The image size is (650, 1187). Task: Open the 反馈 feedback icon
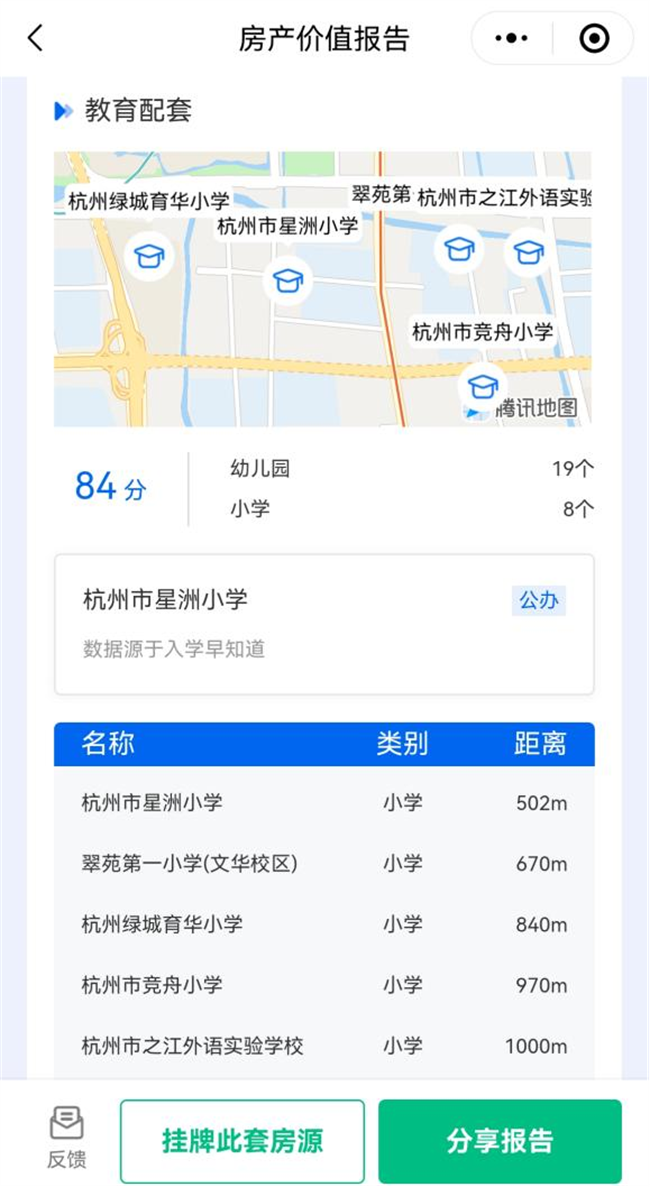click(x=67, y=1138)
